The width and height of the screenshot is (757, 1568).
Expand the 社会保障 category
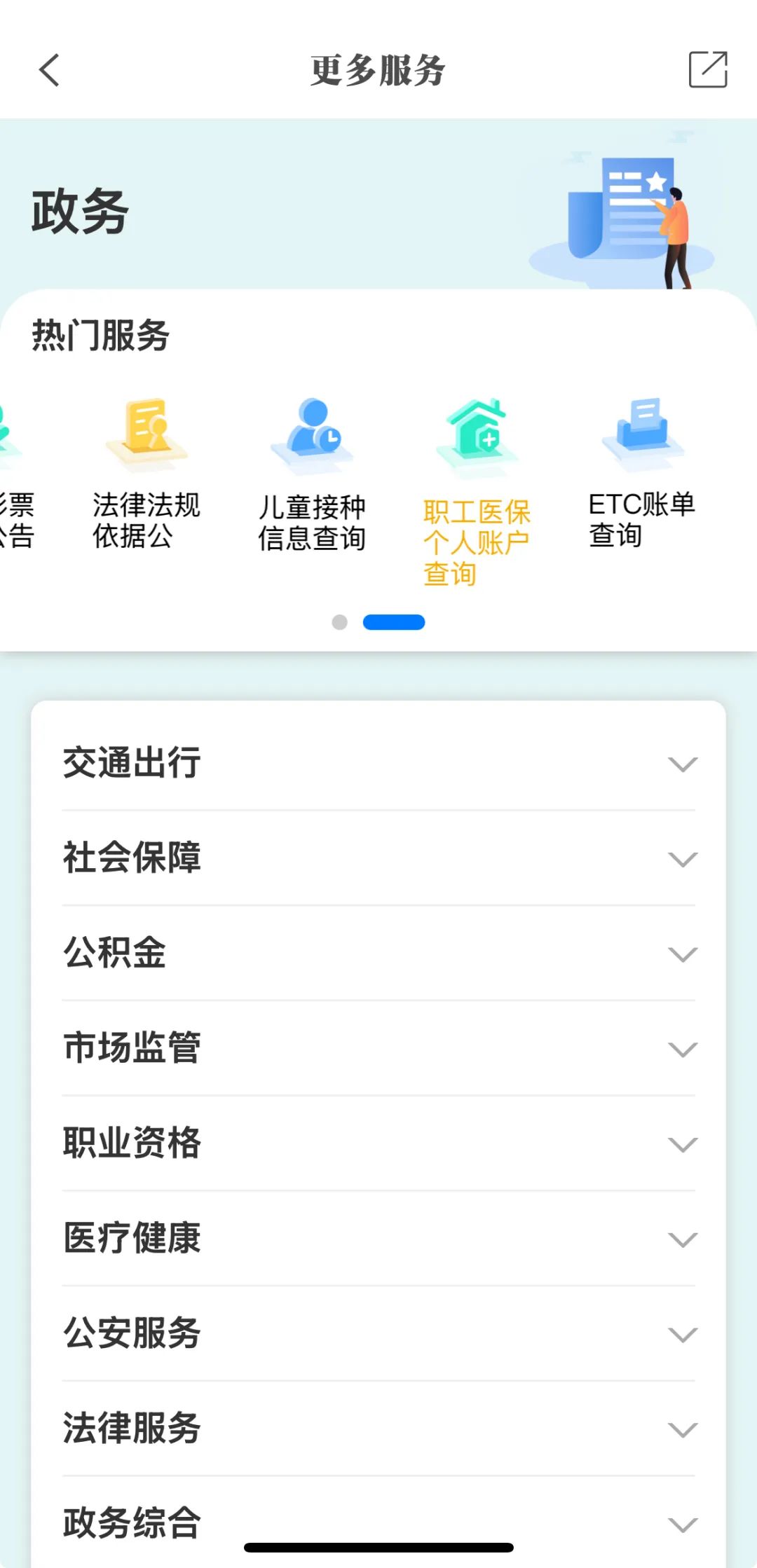pyautogui.click(x=378, y=858)
